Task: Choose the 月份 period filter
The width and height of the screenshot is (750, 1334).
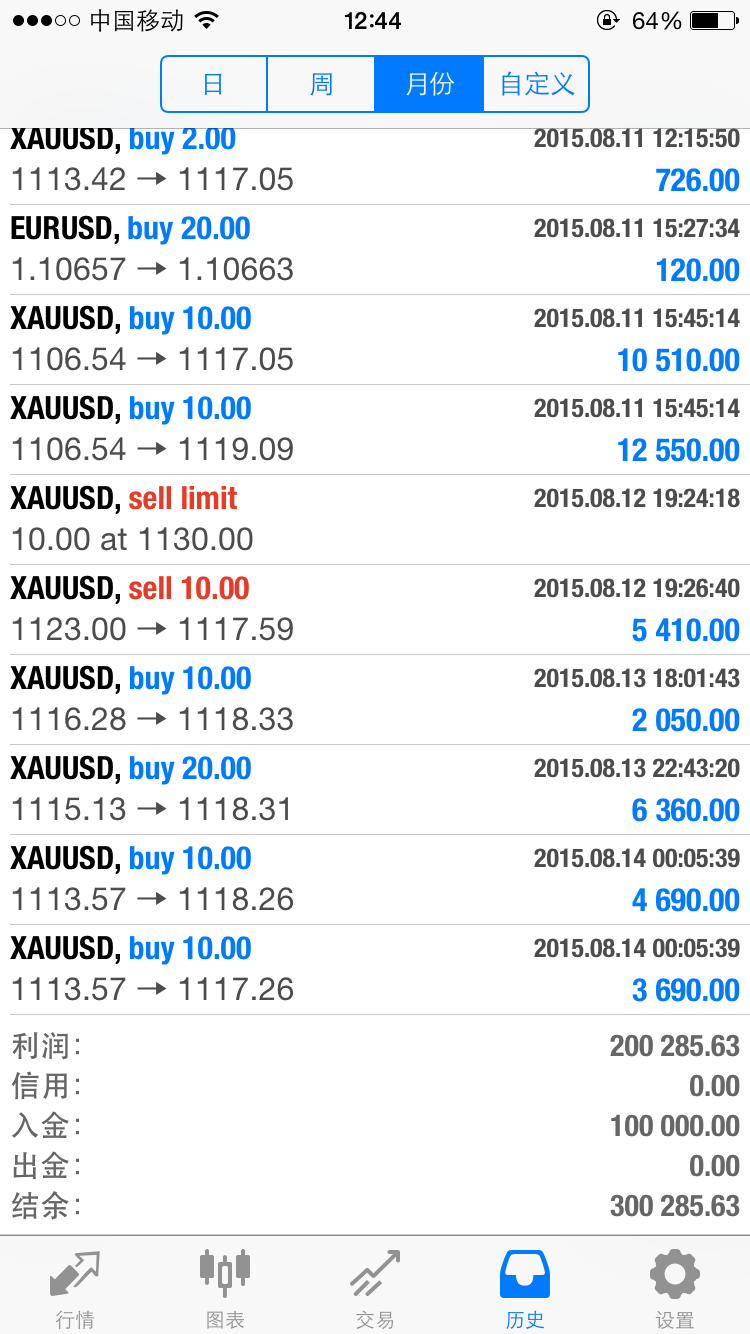Action: pyautogui.click(x=429, y=84)
